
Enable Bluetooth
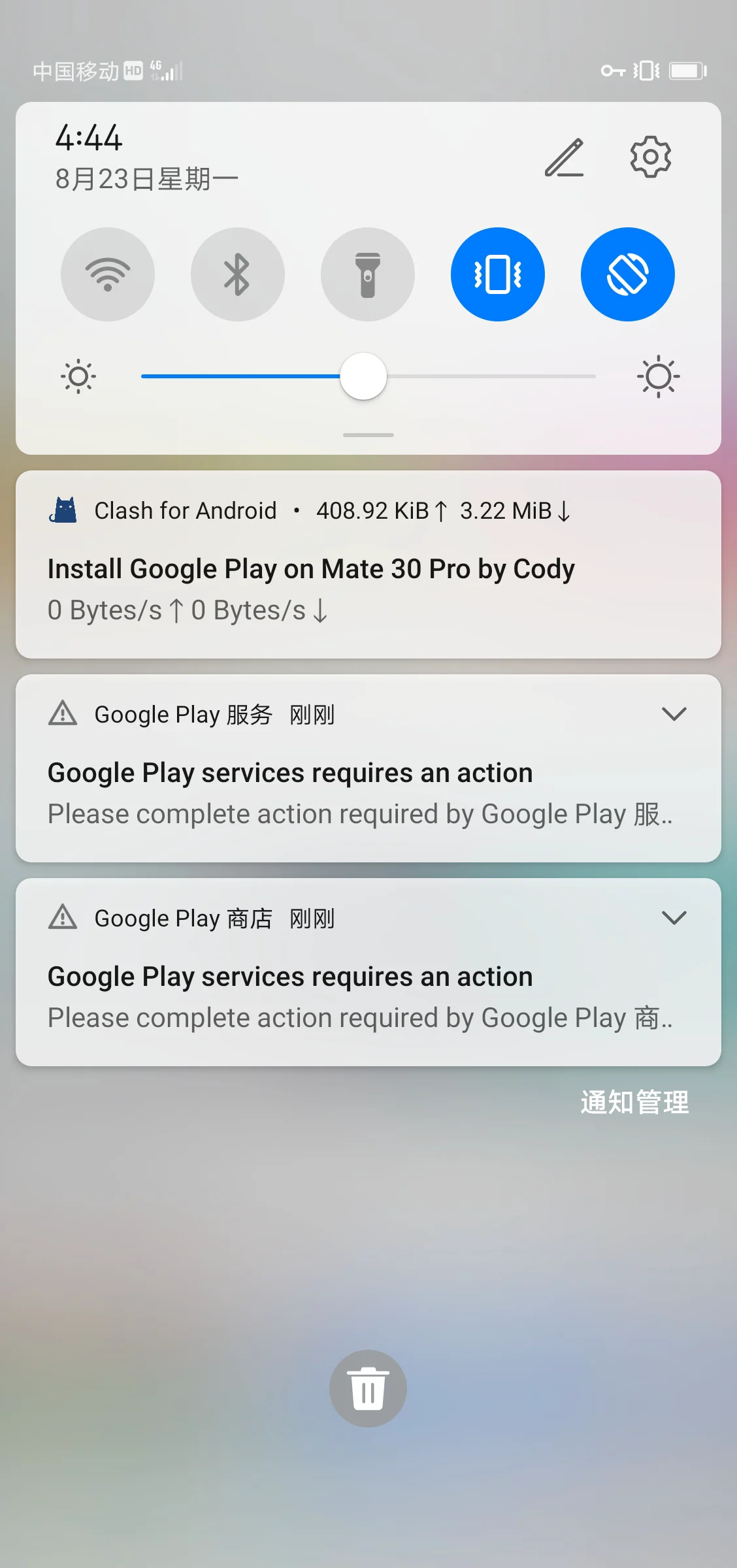[x=238, y=274]
